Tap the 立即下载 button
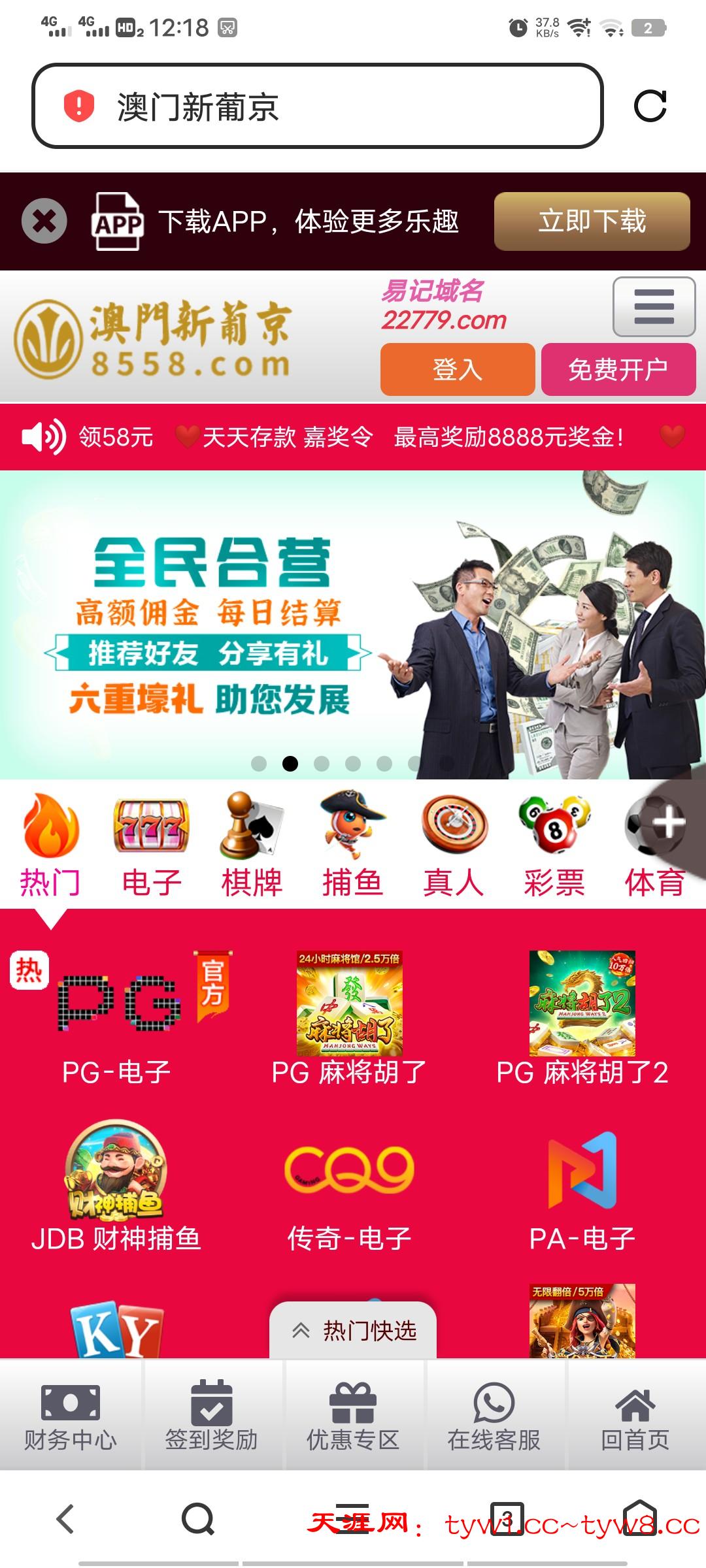The image size is (706, 1568). coord(592,221)
